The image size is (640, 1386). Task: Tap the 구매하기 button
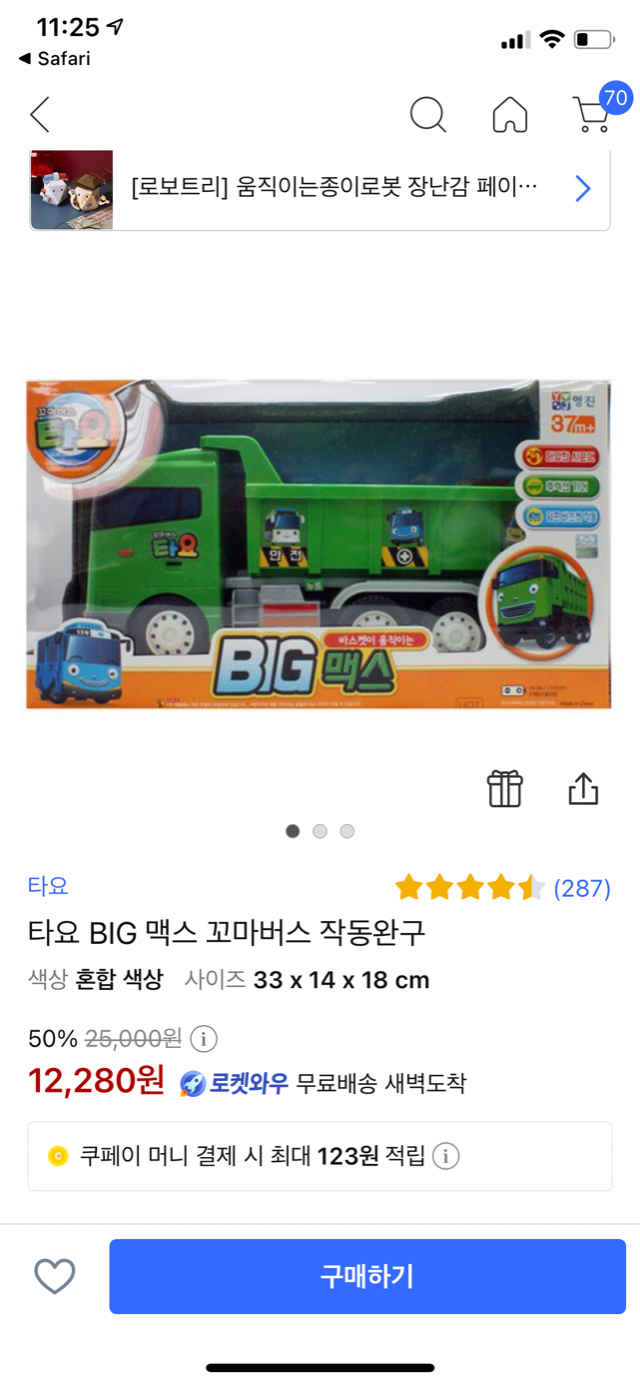tap(367, 1276)
